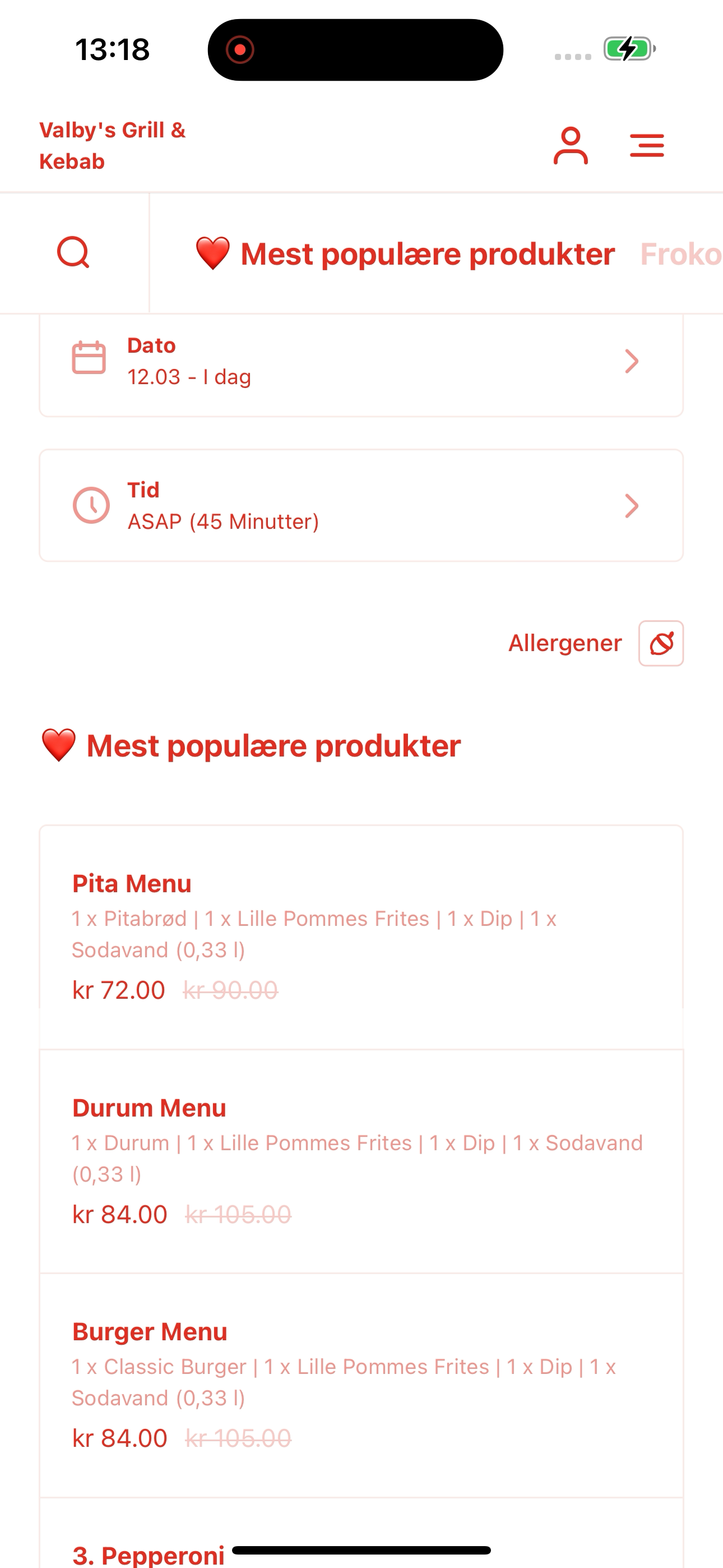Tap the search magnifier icon

click(x=73, y=252)
